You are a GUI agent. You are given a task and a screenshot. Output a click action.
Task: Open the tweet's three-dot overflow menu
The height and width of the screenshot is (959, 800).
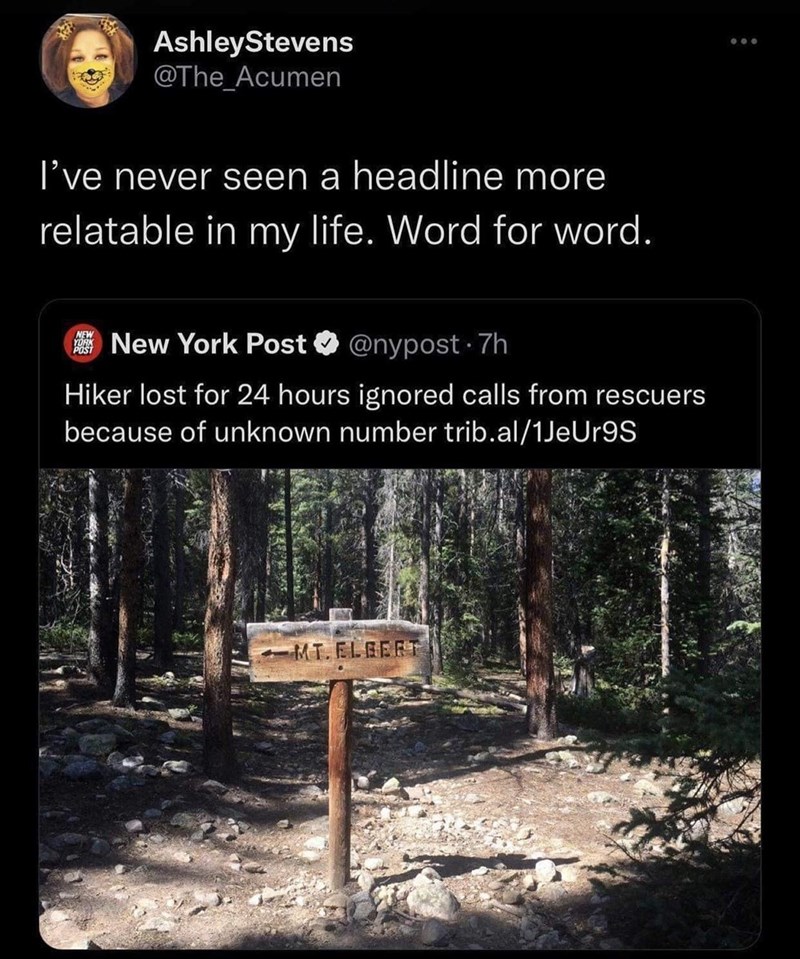coord(745,41)
